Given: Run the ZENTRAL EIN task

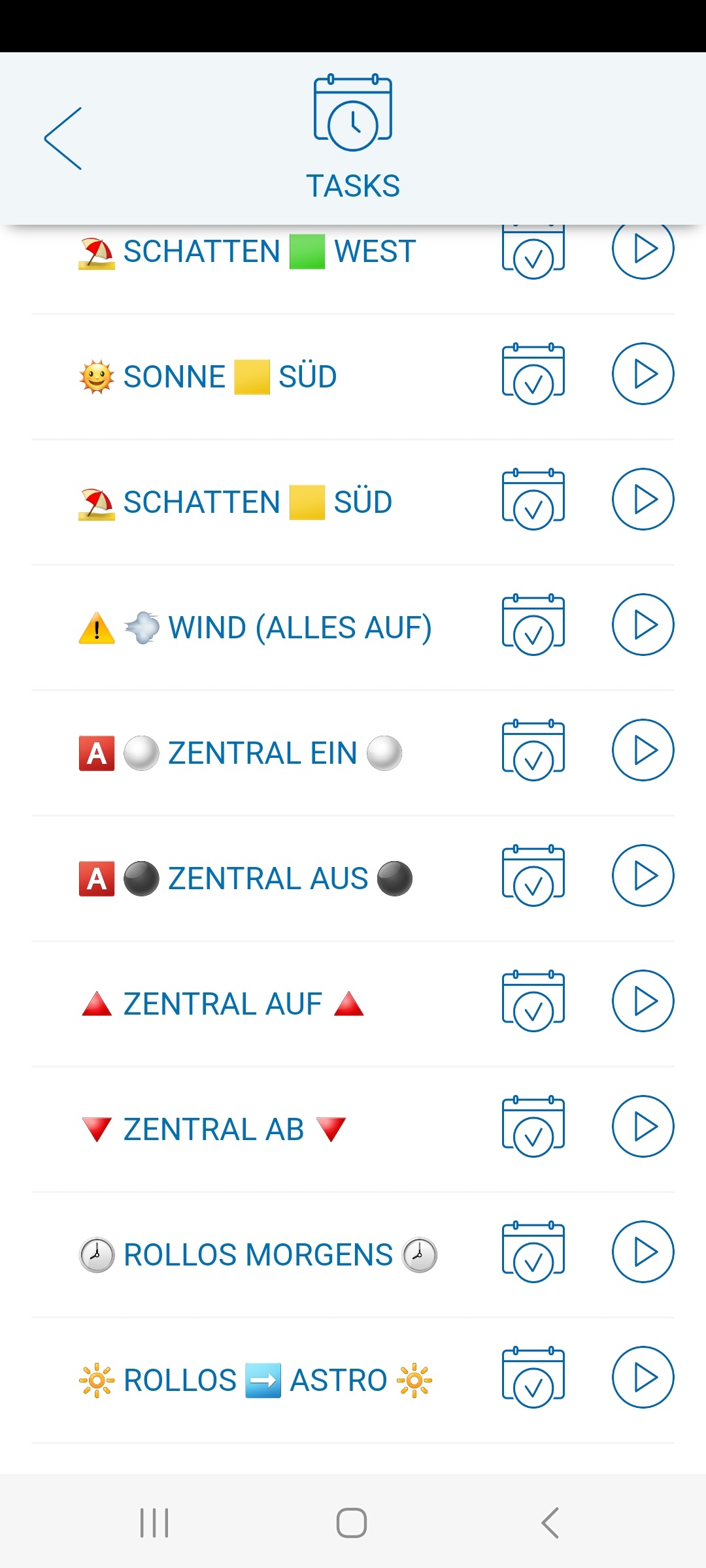Looking at the screenshot, I should coord(643,750).
